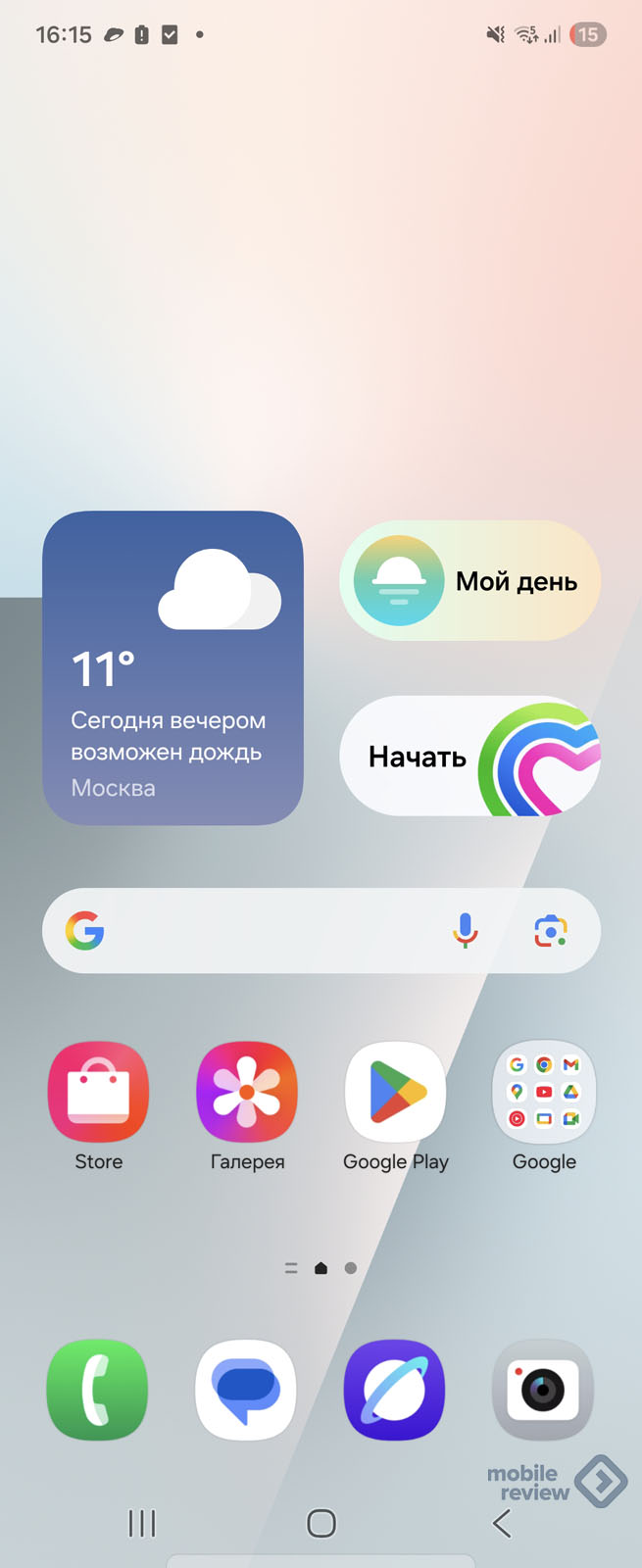Launch the Store app
Viewport: 642px width, 1568px height.
tap(99, 1092)
